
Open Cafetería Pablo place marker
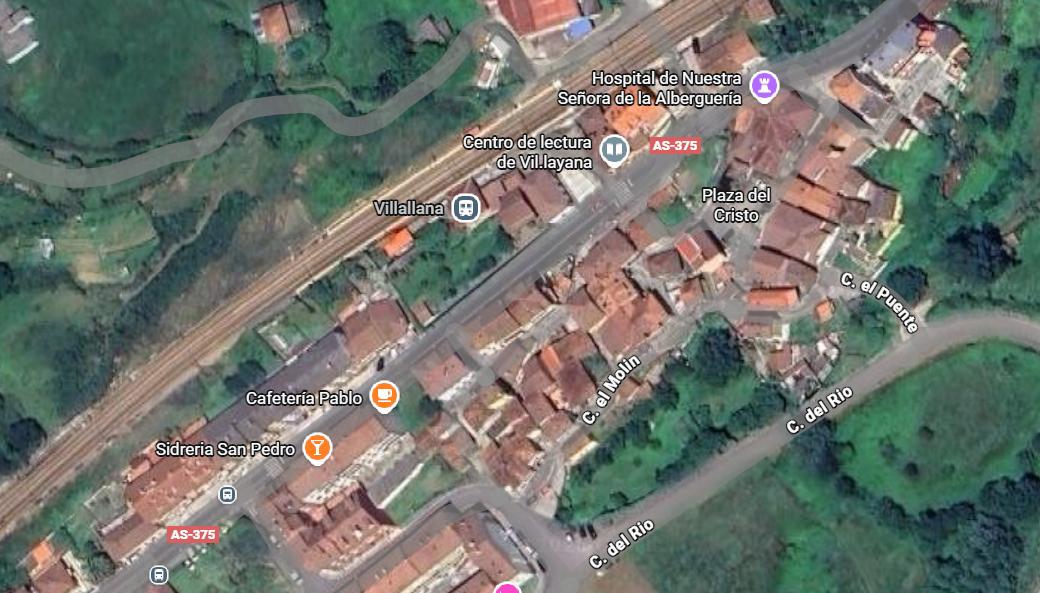[384, 397]
